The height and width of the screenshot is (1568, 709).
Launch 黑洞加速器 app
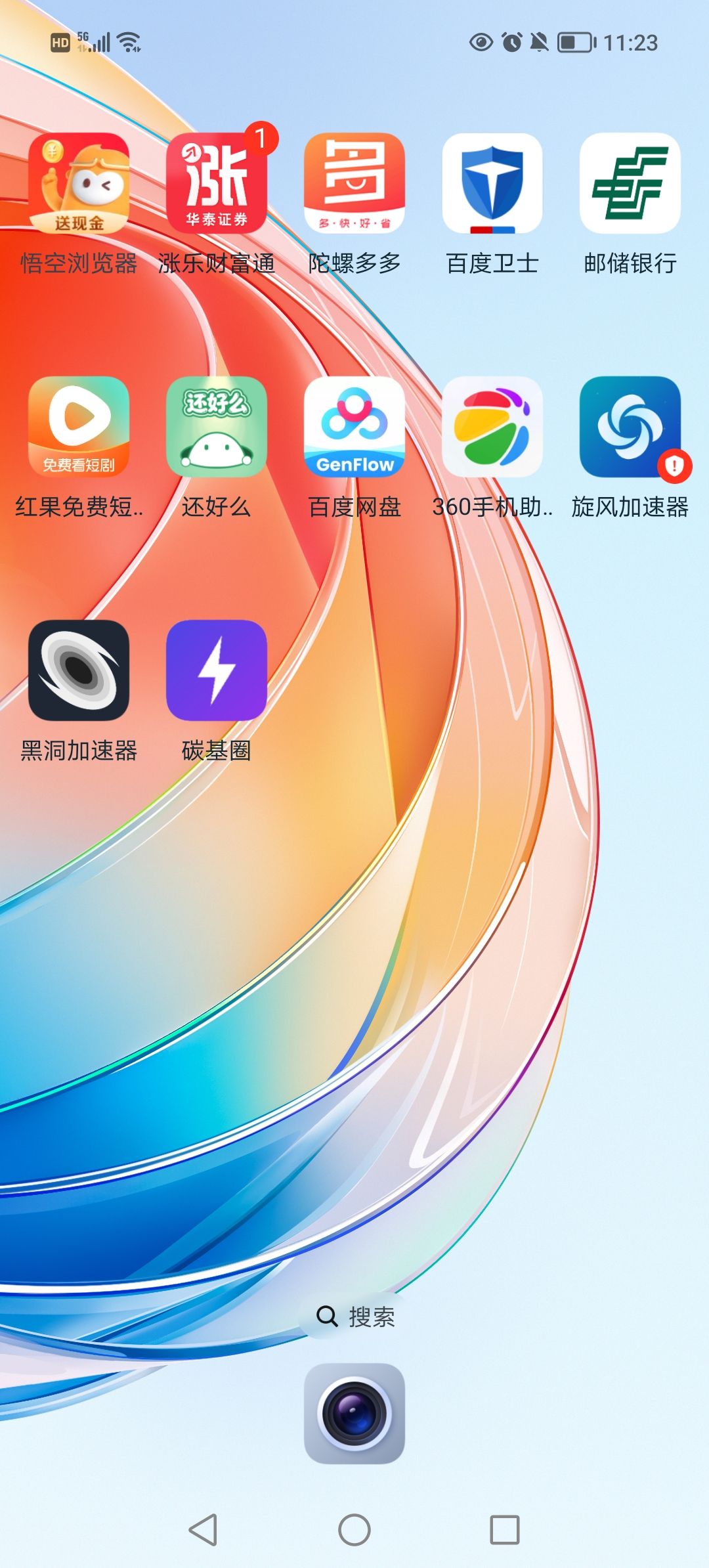coord(79,670)
